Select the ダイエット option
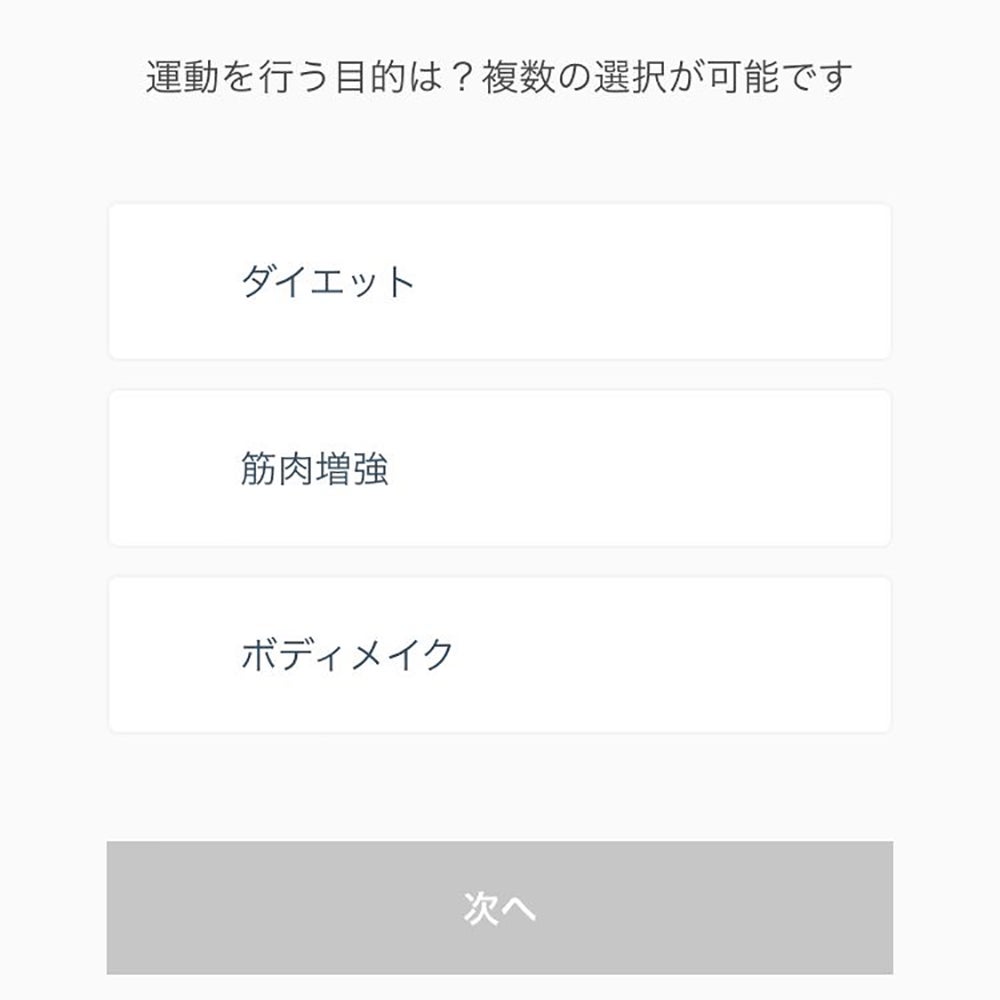This screenshot has width=1000, height=1000. coord(498,281)
